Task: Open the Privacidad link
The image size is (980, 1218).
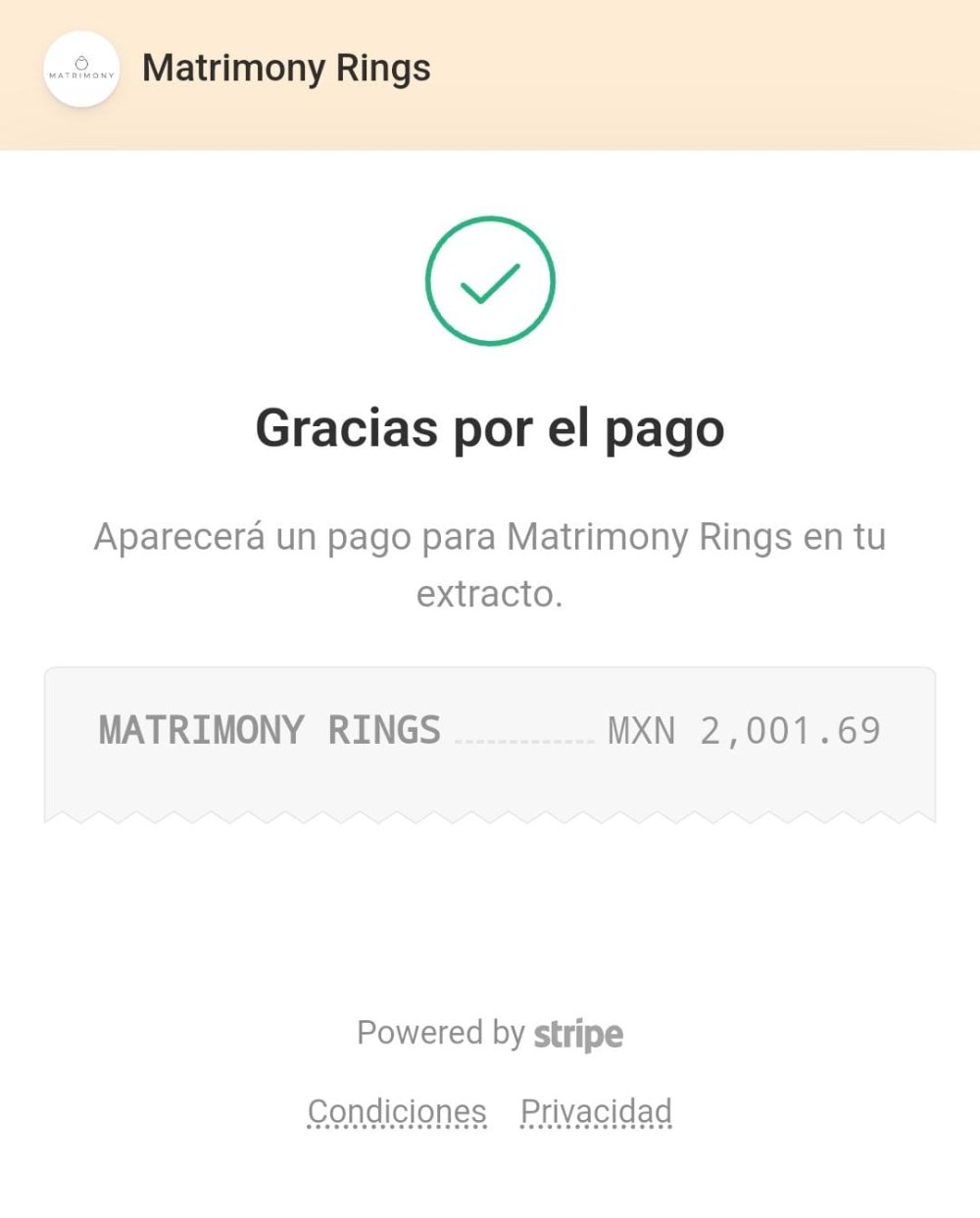Action: [596, 1111]
